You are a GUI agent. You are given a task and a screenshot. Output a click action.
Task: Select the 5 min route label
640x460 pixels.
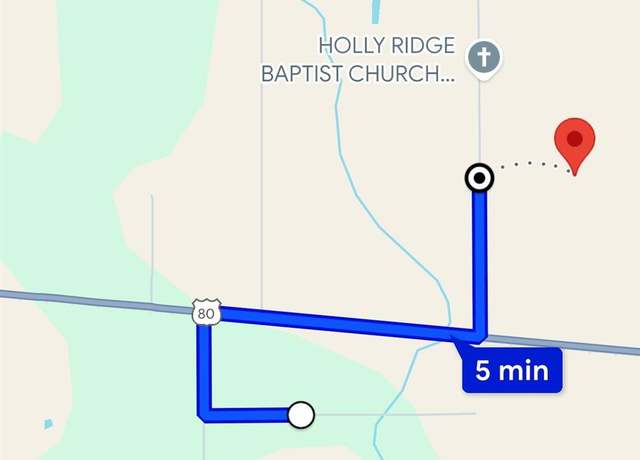point(511,371)
